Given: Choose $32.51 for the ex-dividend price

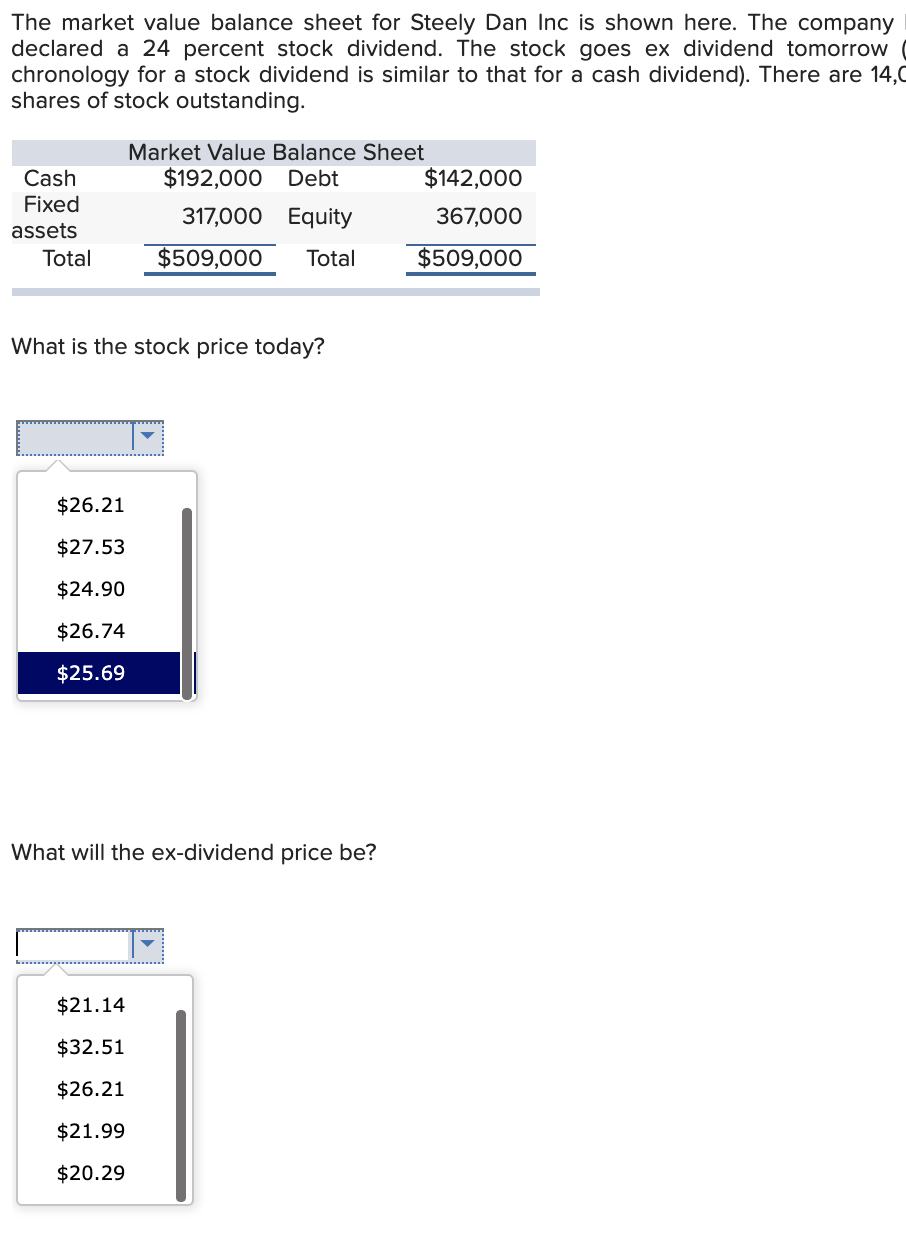Looking at the screenshot, I should coord(91,1047).
